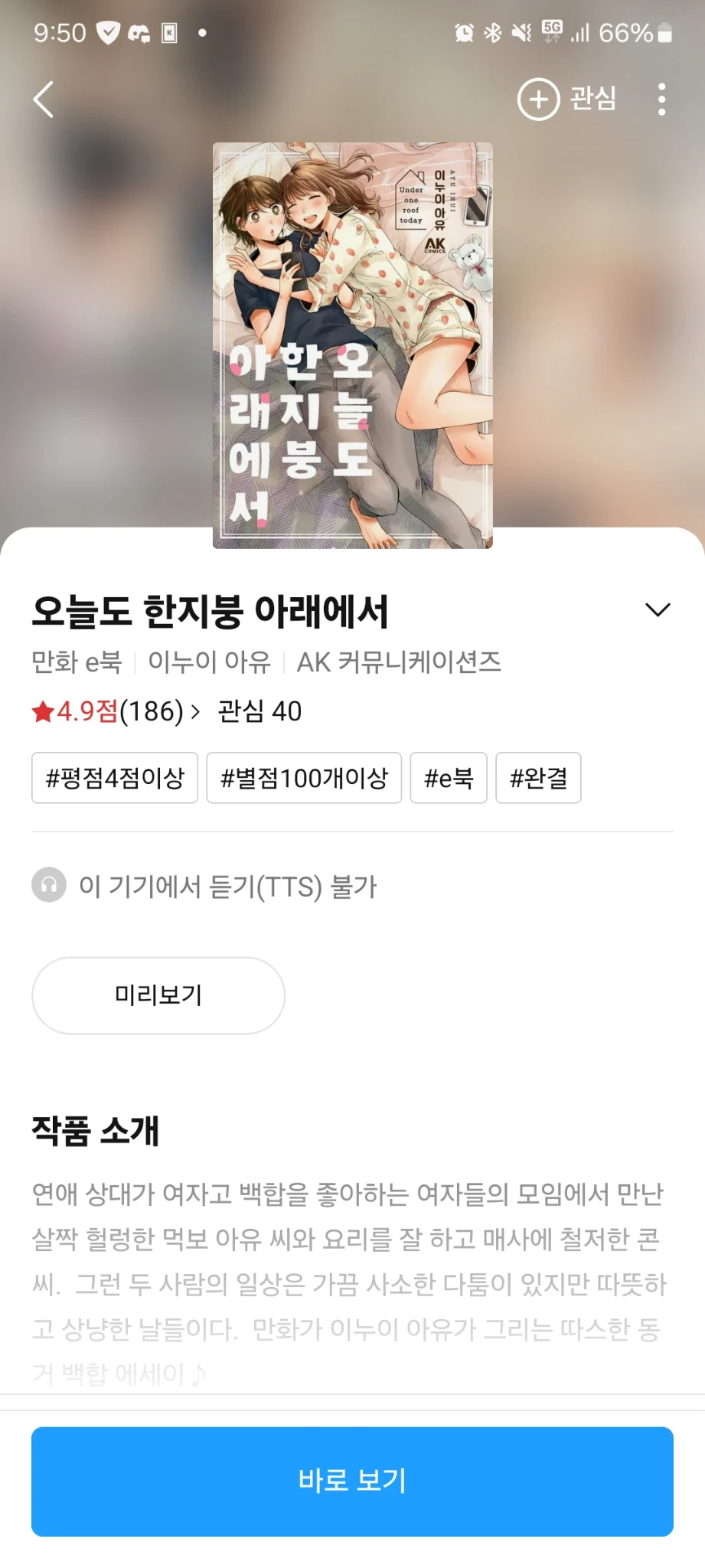Image resolution: width=705 pixels, height=1568 pixels.
Task: Open the book cover image
Action: point(352,345)
